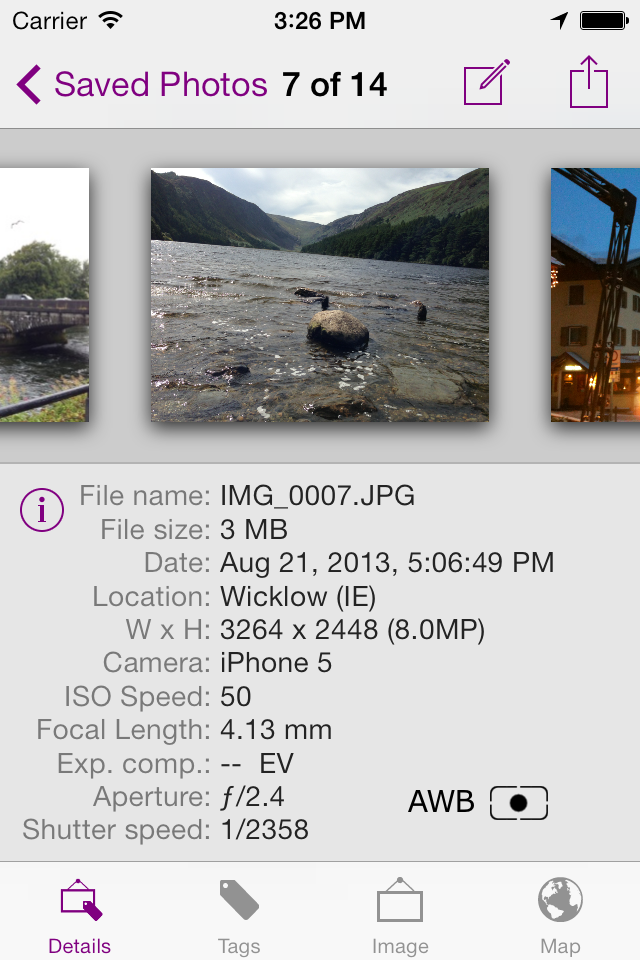Switch to the Tags tab

(x=239, y=915)
